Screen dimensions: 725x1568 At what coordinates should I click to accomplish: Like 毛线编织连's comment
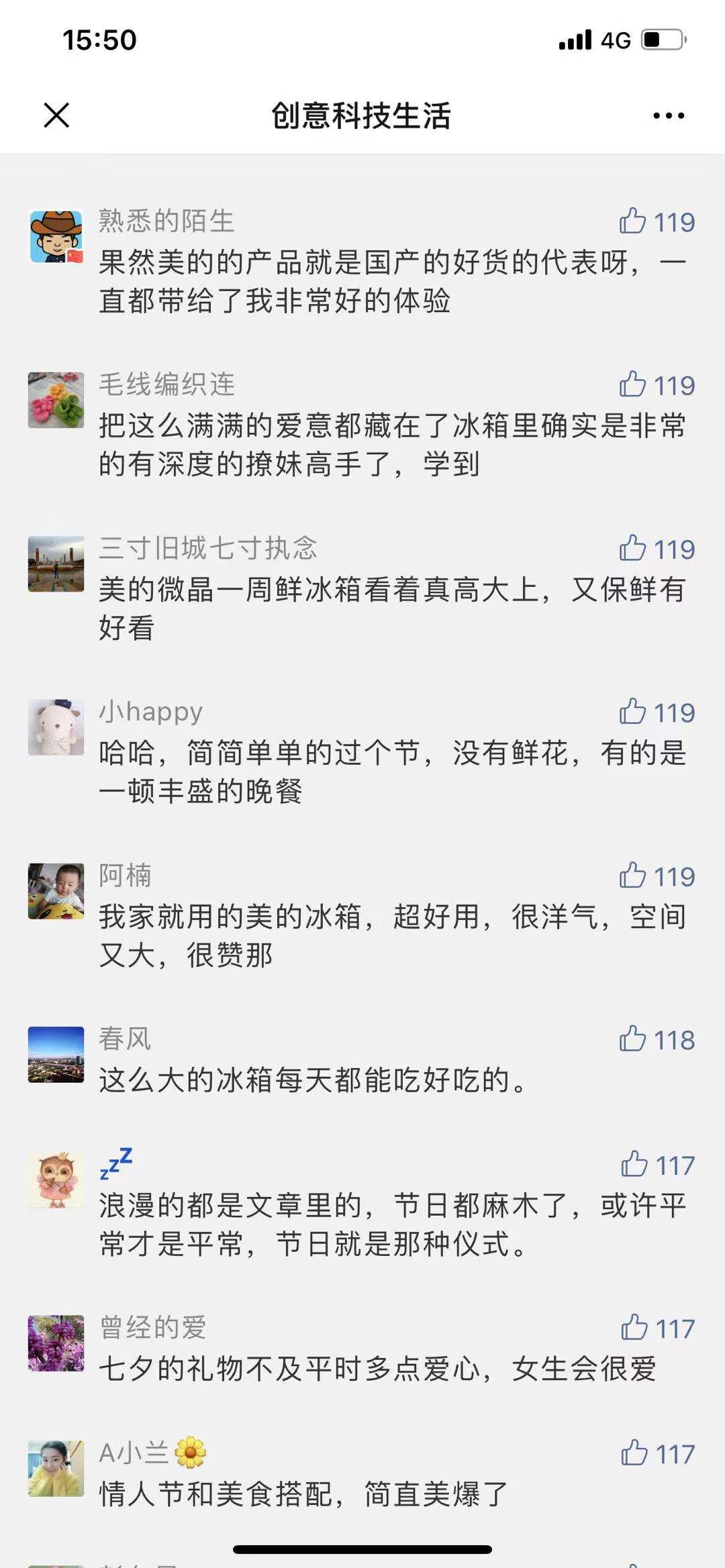pyautogui.click(x=633, y=384)
